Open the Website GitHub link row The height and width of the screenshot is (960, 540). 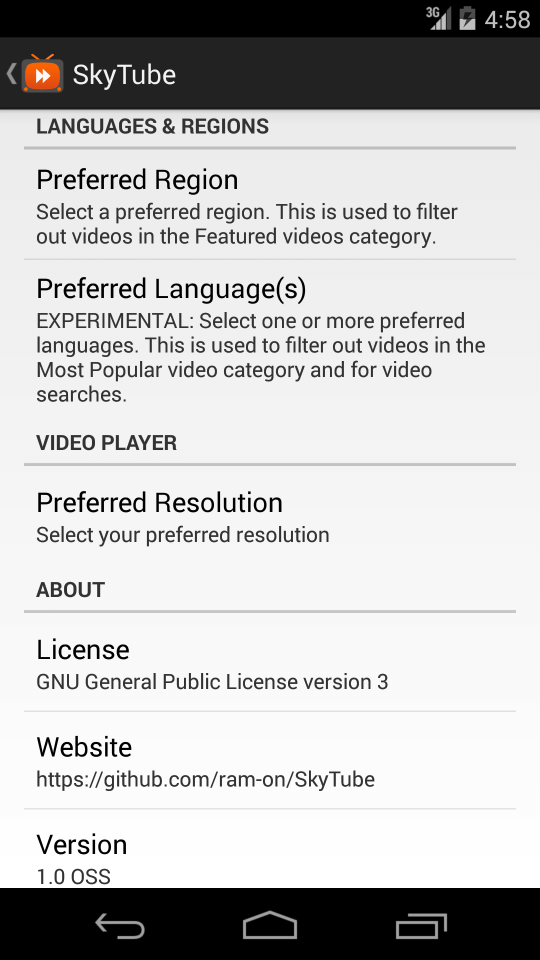(x=270, y=760)
